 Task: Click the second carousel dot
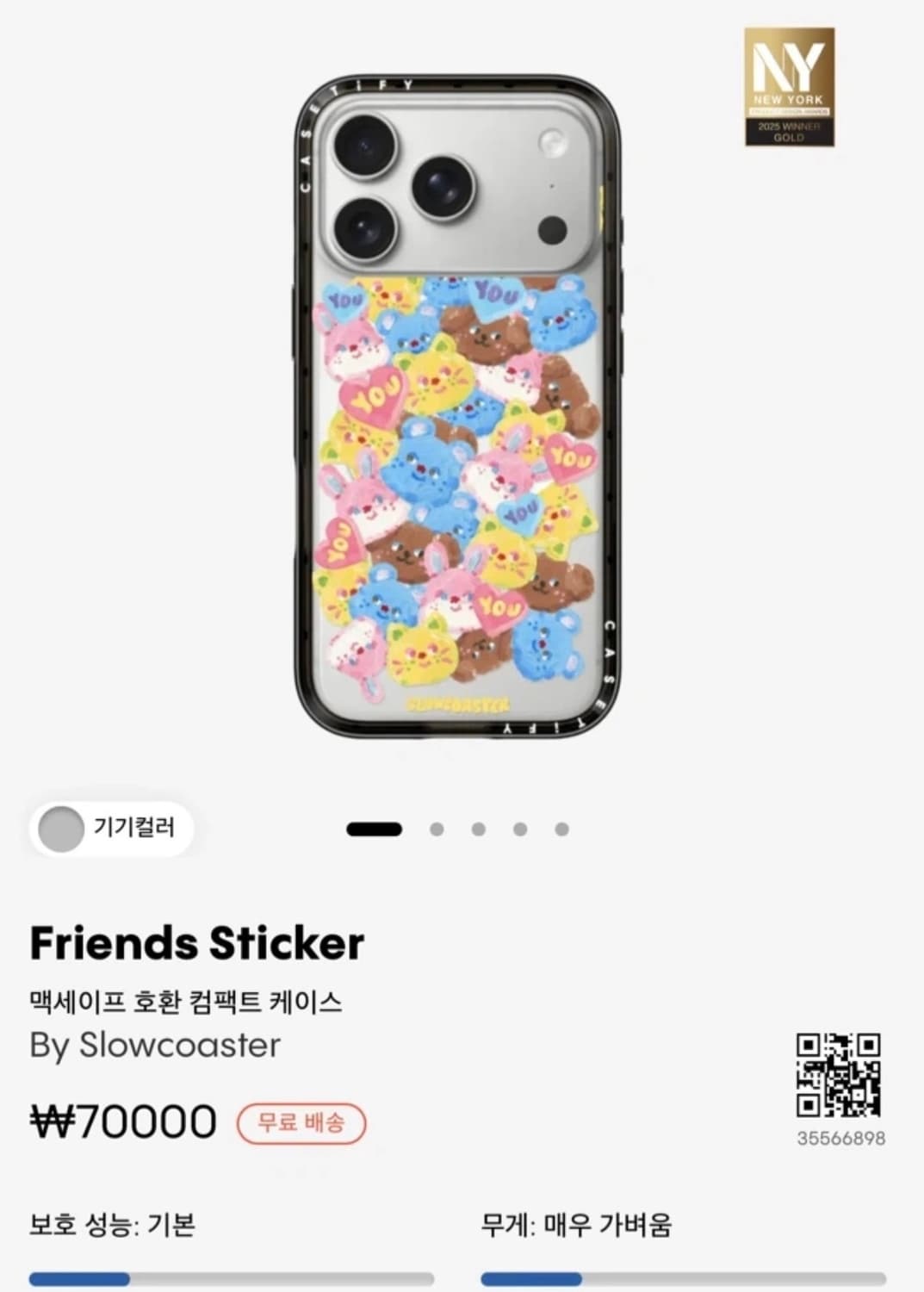click(437, 830)
